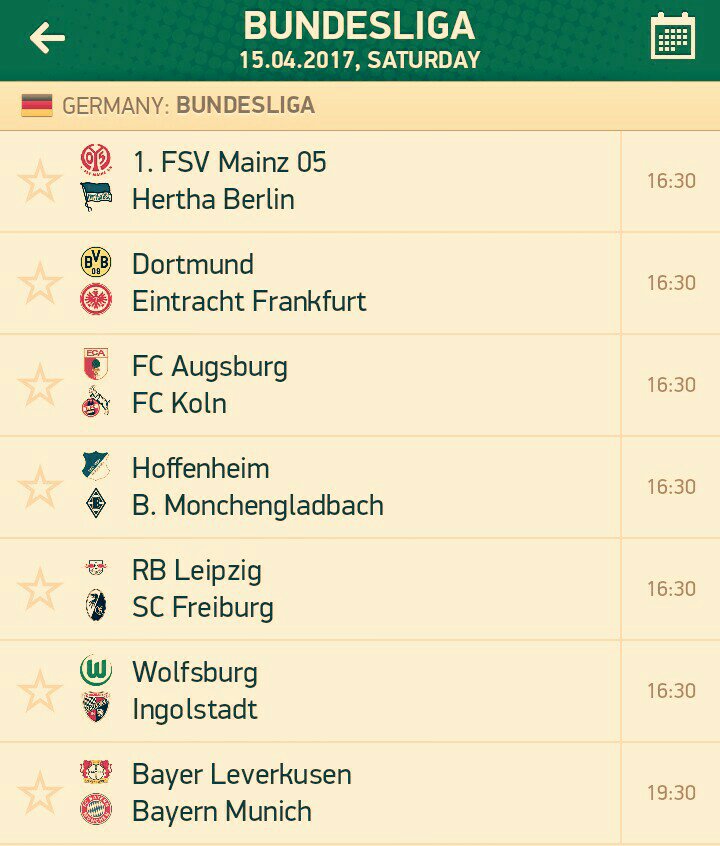Open the calendar date picker
720x846 pixels.
tap(672, 37)
